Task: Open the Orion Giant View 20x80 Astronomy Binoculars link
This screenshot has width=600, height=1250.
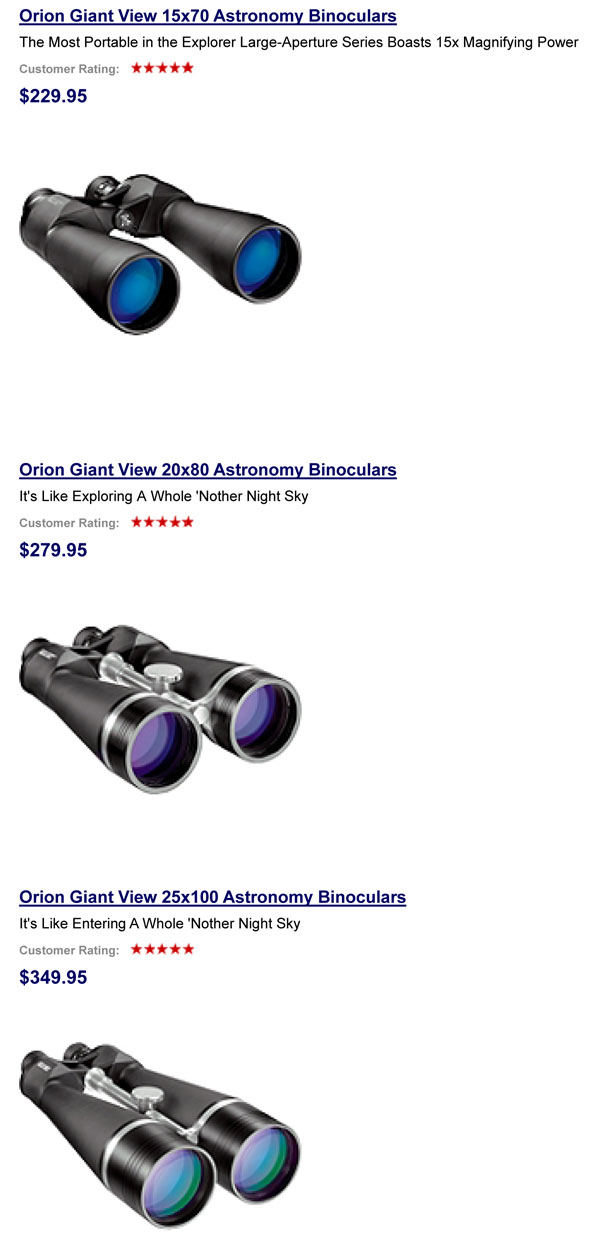Action: [x=208, y=470]
